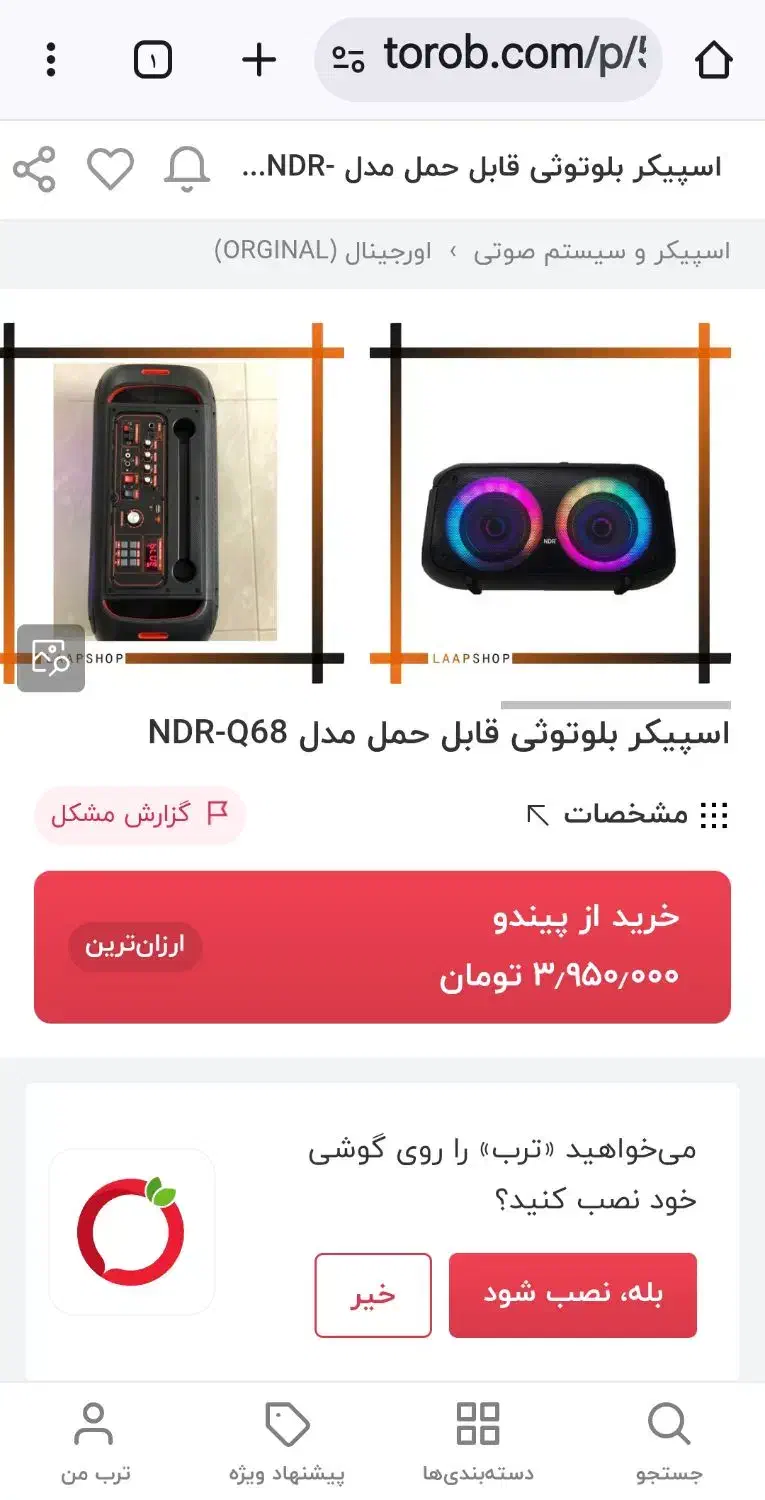Viewport: 765px width, 1500px height.
Task: View the front photo of the speaker
Action: click(x=549, y=503)
